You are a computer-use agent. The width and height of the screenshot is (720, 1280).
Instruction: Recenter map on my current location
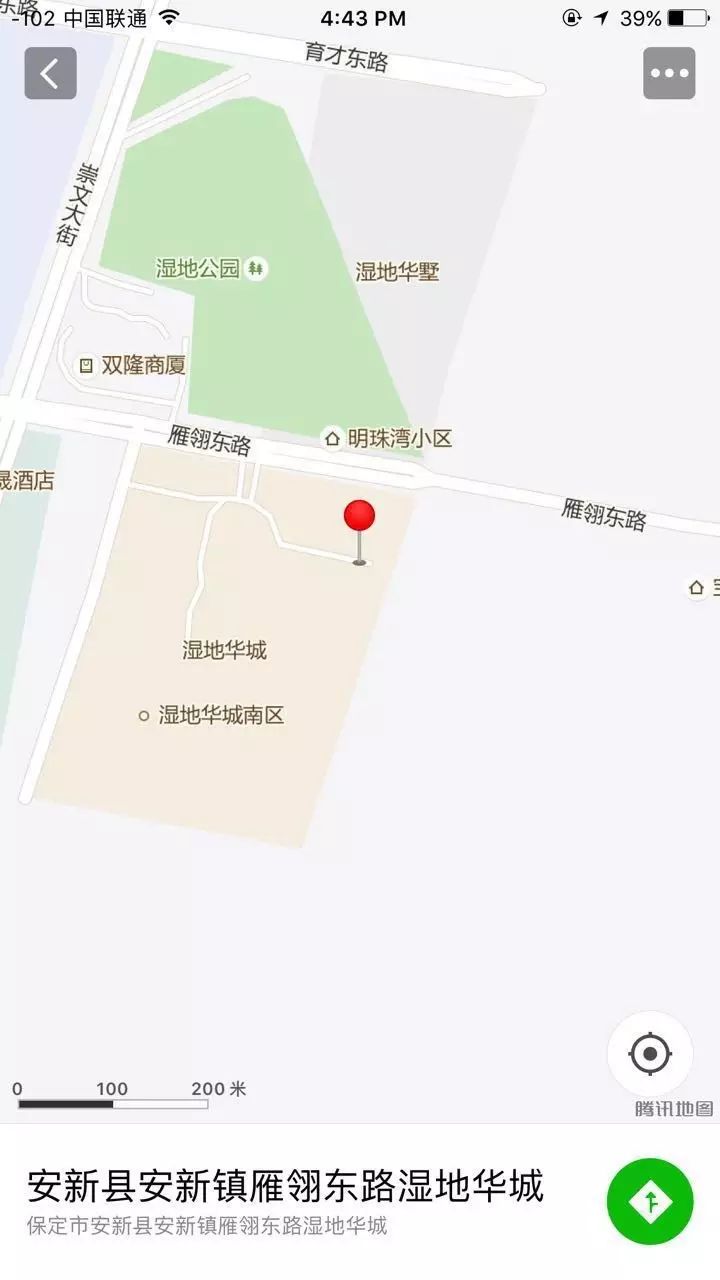tap(650, 1053)
